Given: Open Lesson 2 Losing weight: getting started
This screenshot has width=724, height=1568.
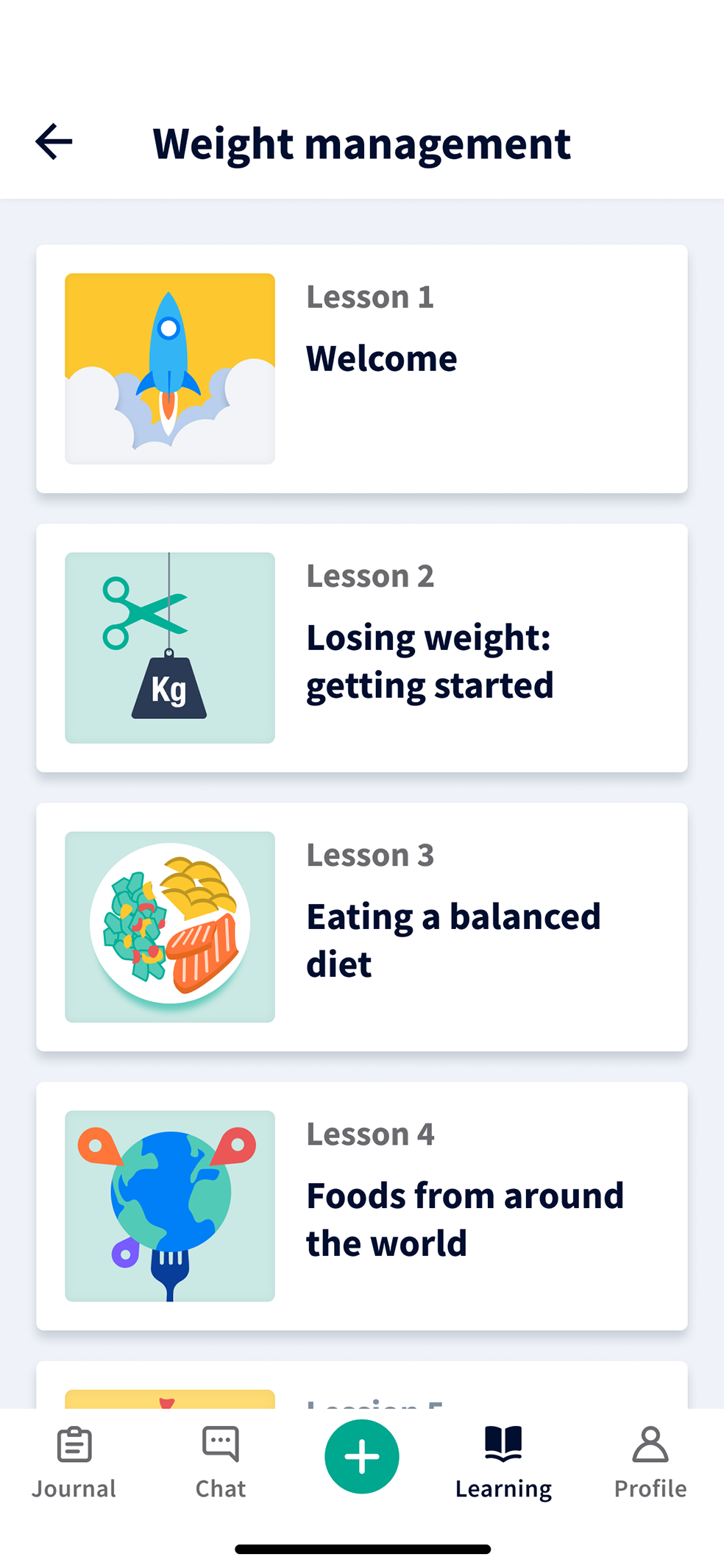Looking at the screenshot, I should pyautogui.click(x=361, y=648).
